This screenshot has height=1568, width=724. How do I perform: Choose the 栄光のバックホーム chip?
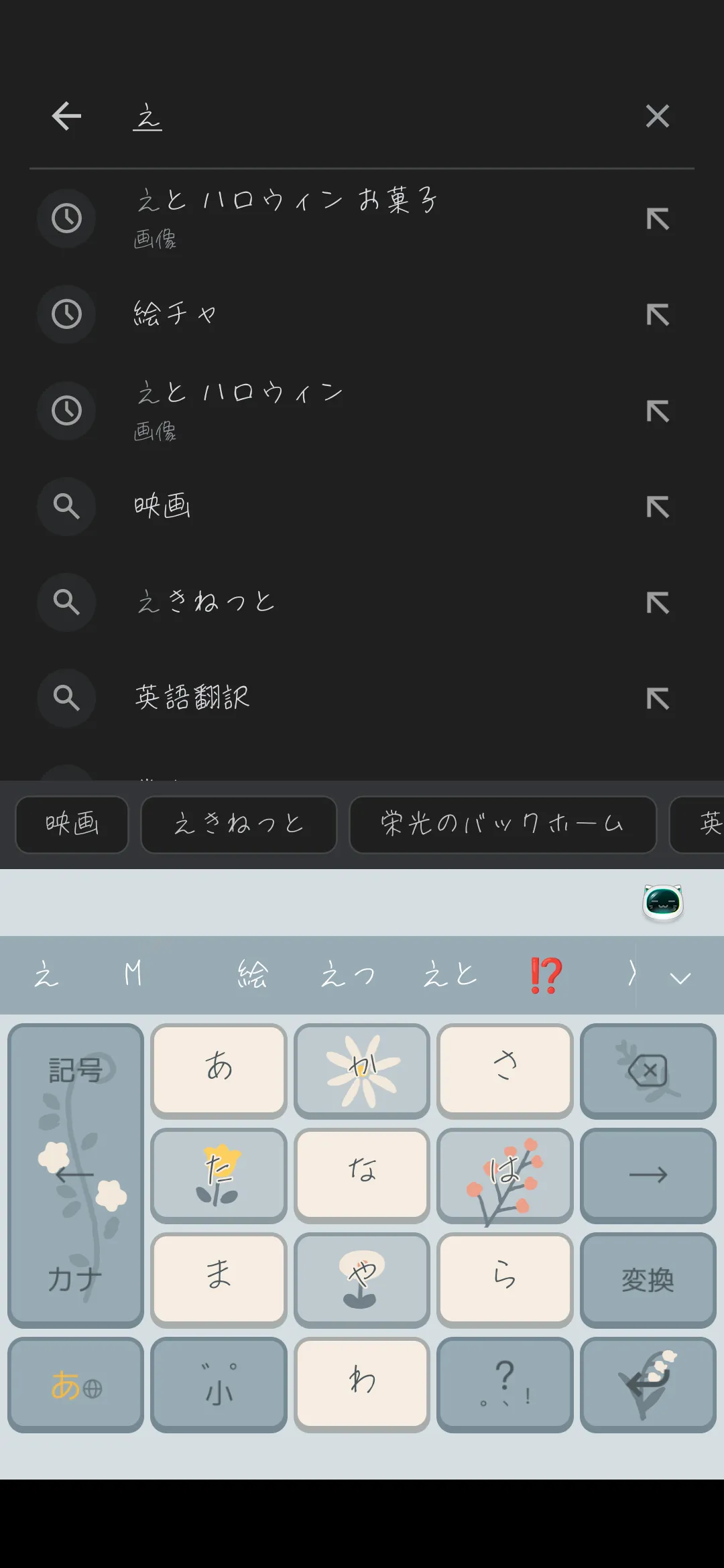coord(502,824)
